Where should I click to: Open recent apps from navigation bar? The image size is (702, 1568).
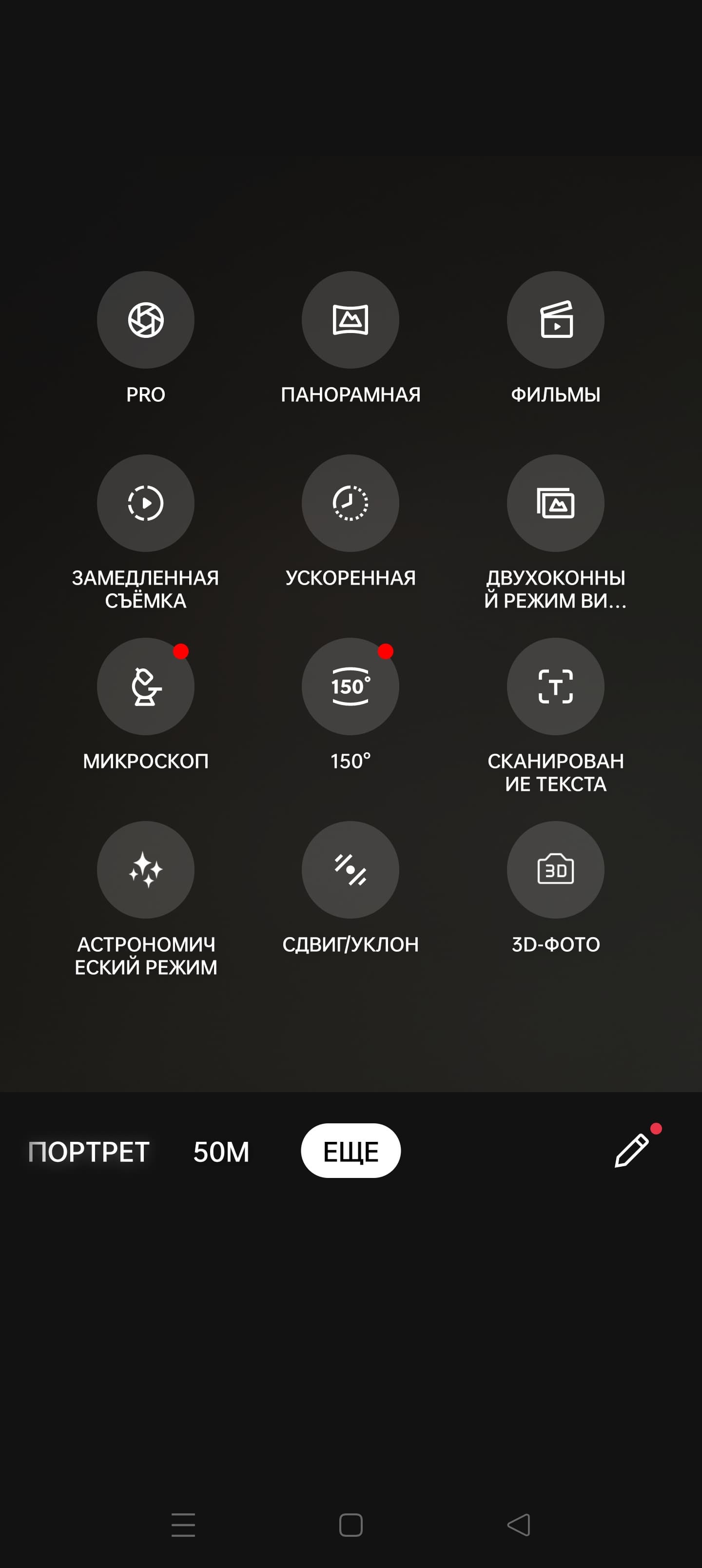[x=183, y=1525]
